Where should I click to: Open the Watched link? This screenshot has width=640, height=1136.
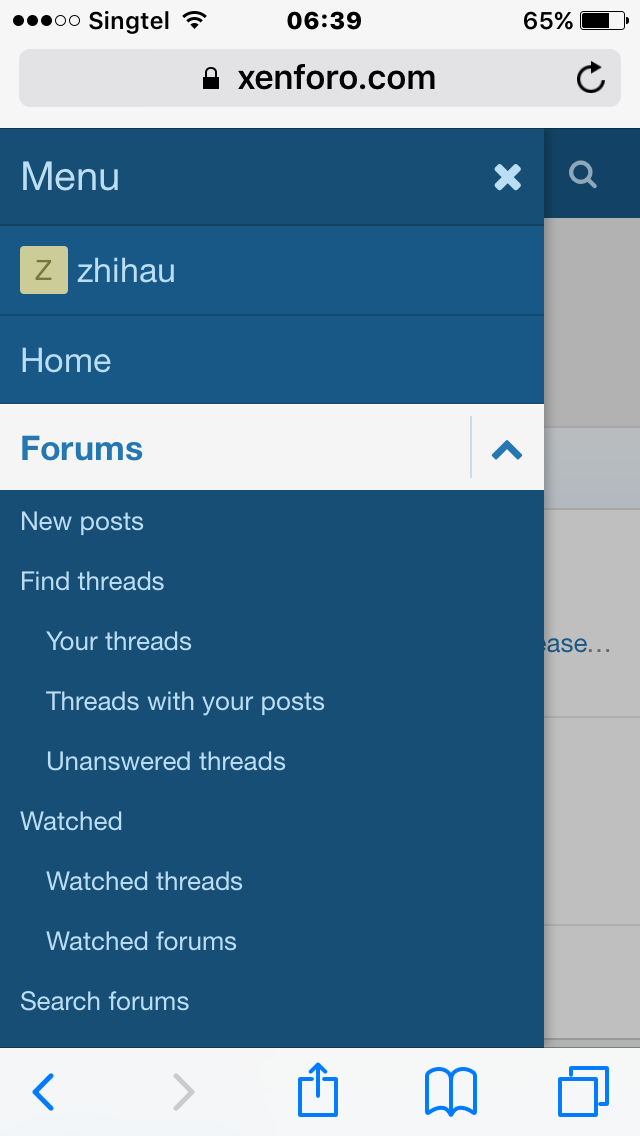[x=71, y=822]
